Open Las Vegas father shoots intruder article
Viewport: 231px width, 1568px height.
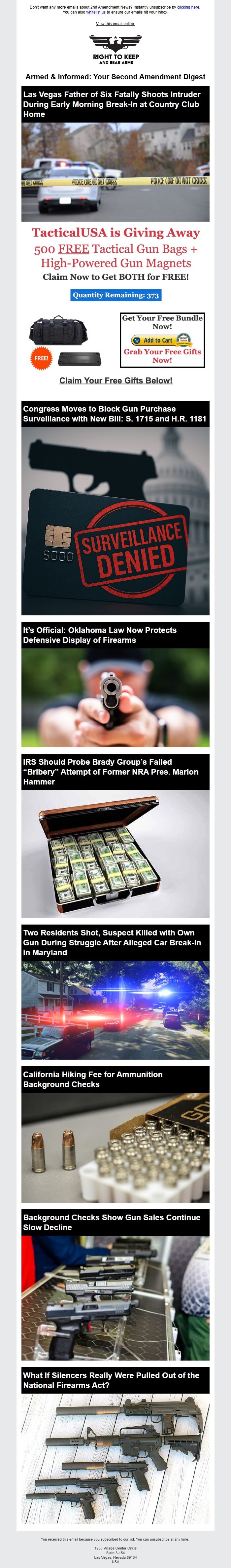point(112,104)
